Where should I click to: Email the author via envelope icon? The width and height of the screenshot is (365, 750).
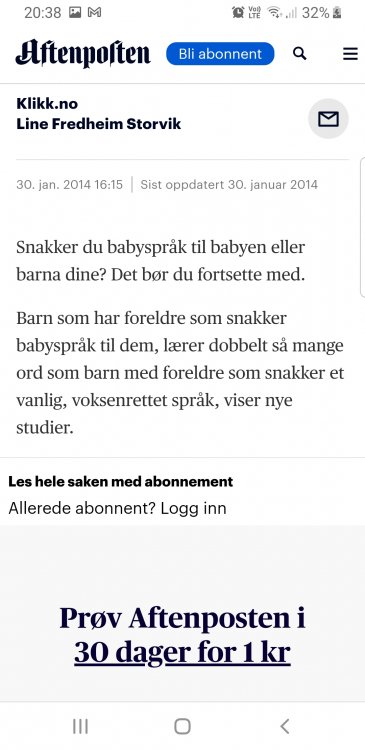click(328, 119)
